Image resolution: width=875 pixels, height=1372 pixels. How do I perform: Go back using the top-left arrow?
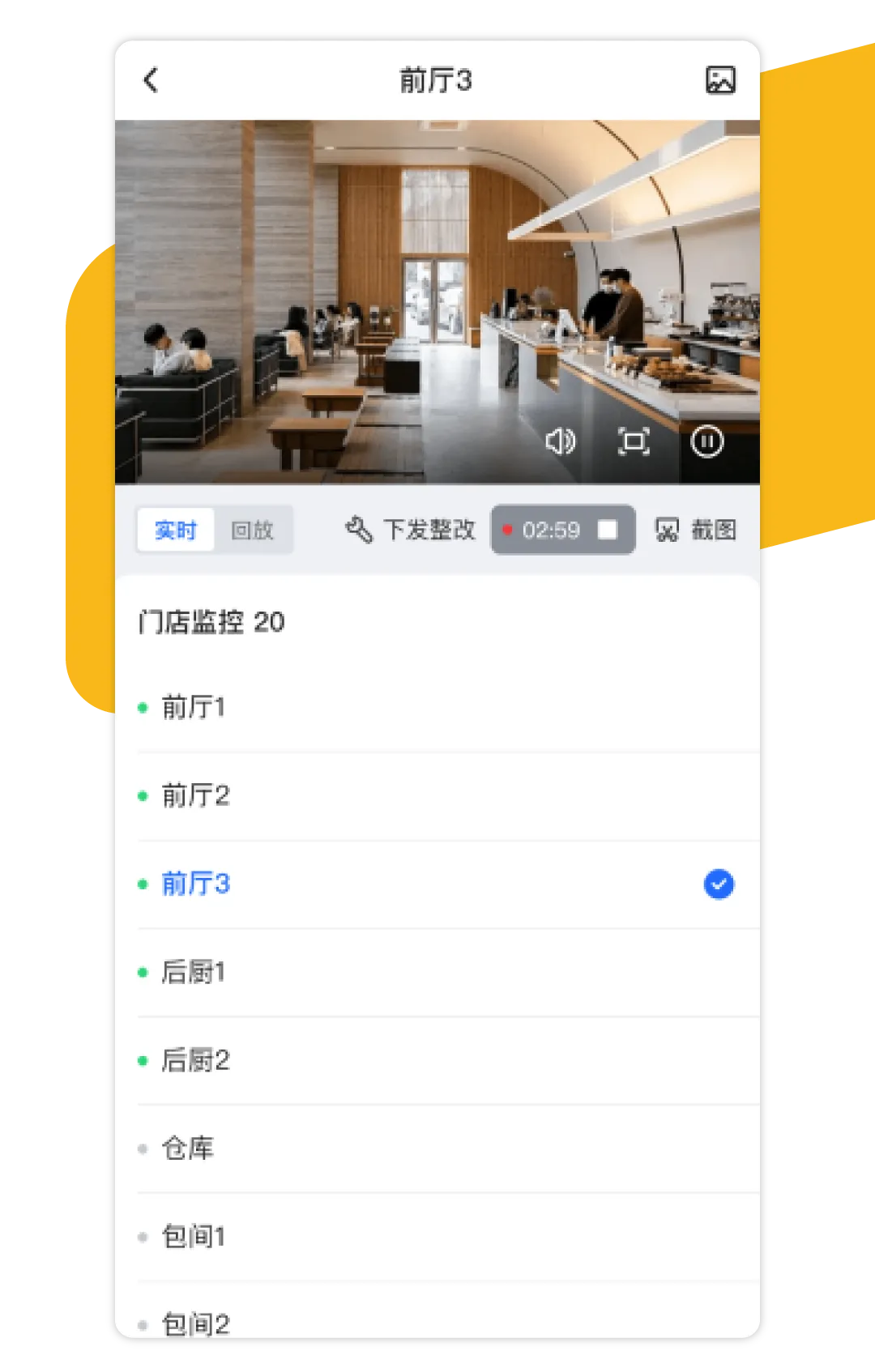151,80
